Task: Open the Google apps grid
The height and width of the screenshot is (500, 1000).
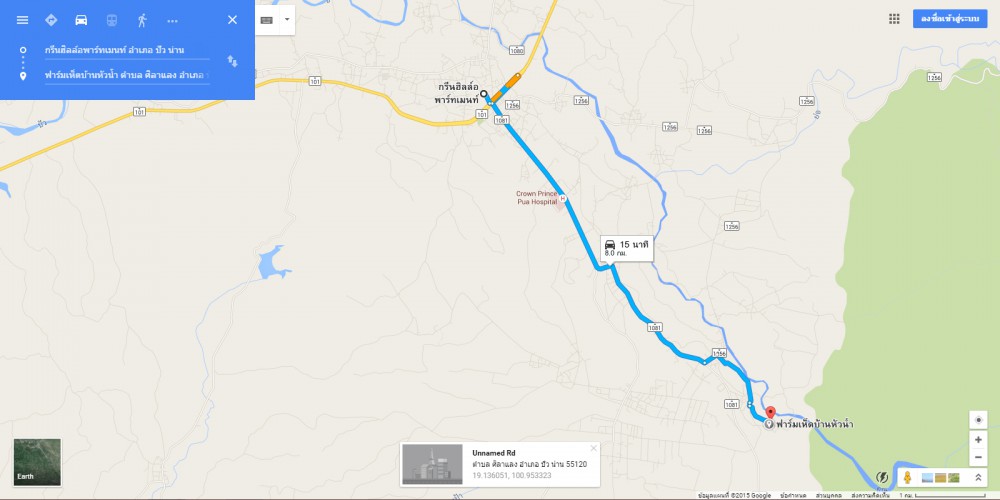Action: pyautogui.click(x=894, y=19)
